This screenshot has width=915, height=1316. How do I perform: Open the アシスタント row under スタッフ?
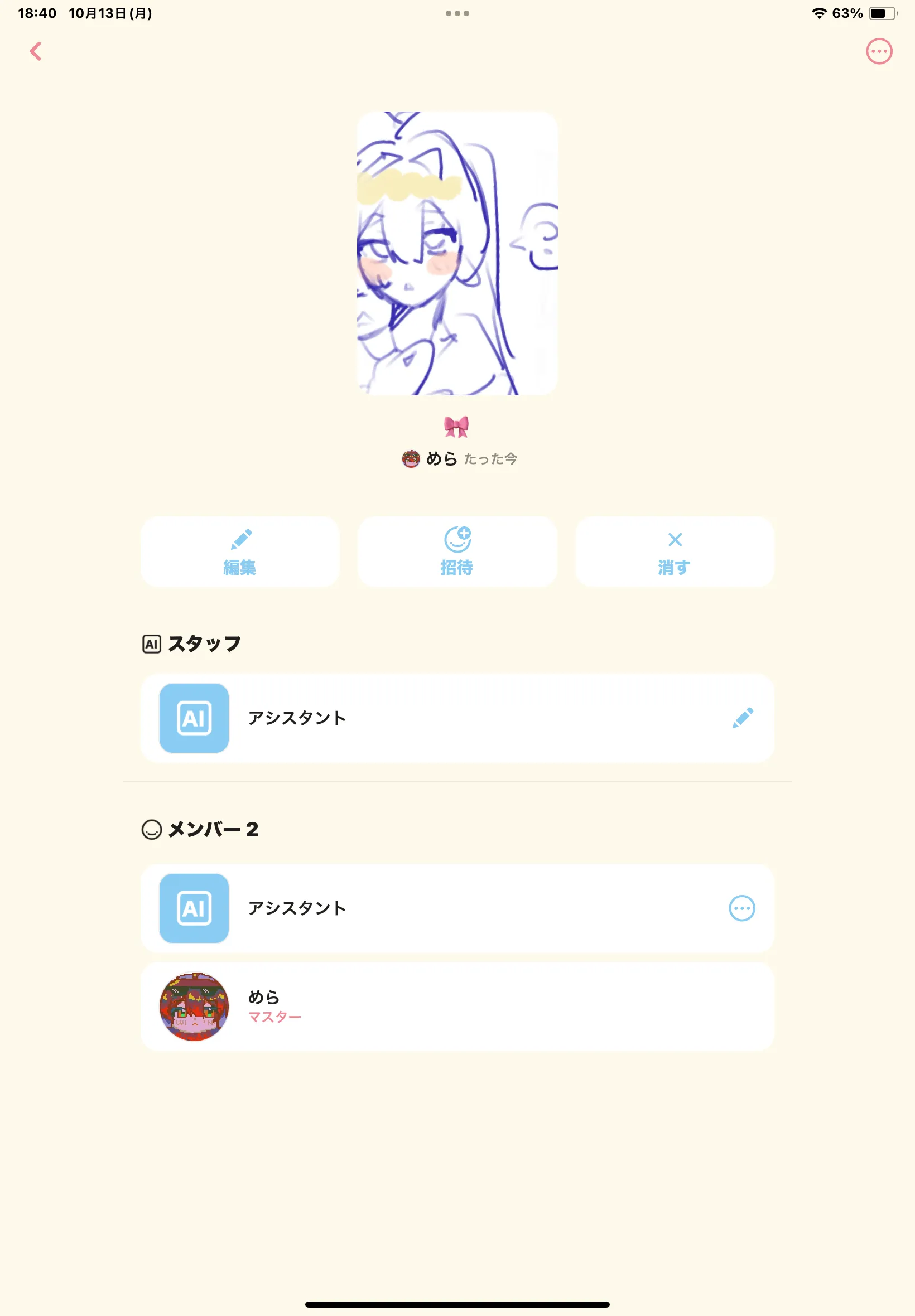tap(457, 718)
